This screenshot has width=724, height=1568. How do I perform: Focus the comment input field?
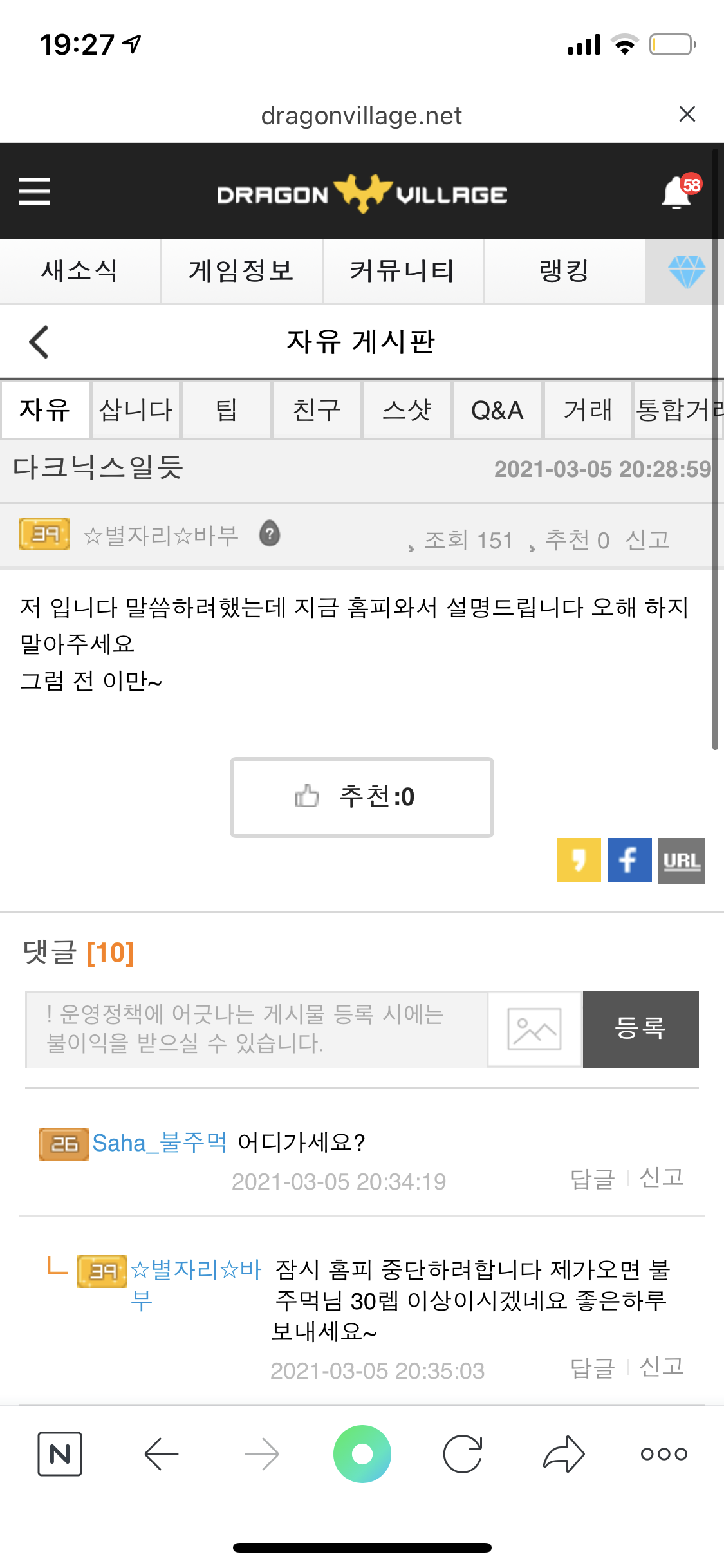click(x=256, y=1029)
